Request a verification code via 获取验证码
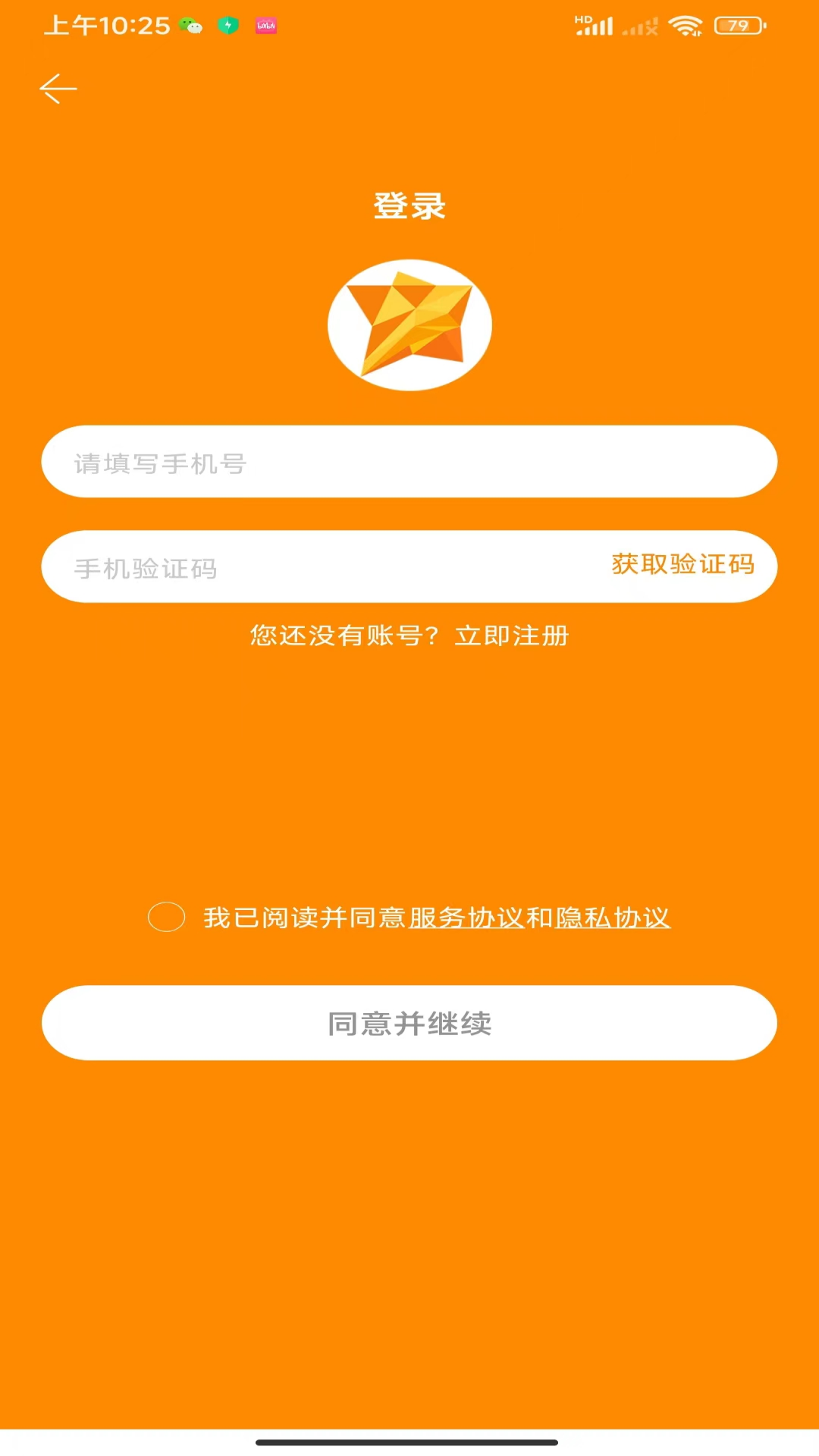Image resolution: width=819 pixels, height=1456 pixels. 682,564
